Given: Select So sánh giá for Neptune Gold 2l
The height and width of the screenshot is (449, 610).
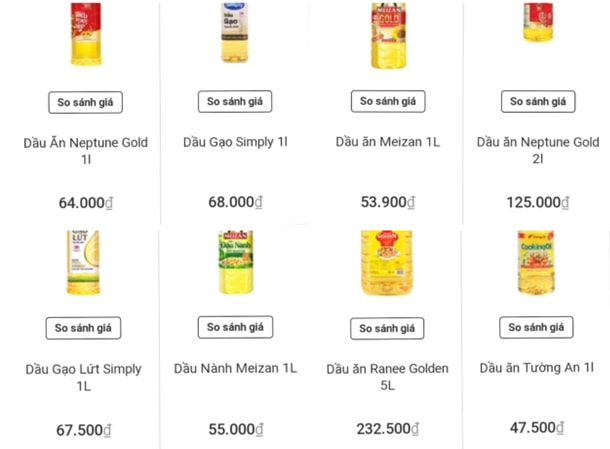Looking at the screenshot, I should coord(537,101).
